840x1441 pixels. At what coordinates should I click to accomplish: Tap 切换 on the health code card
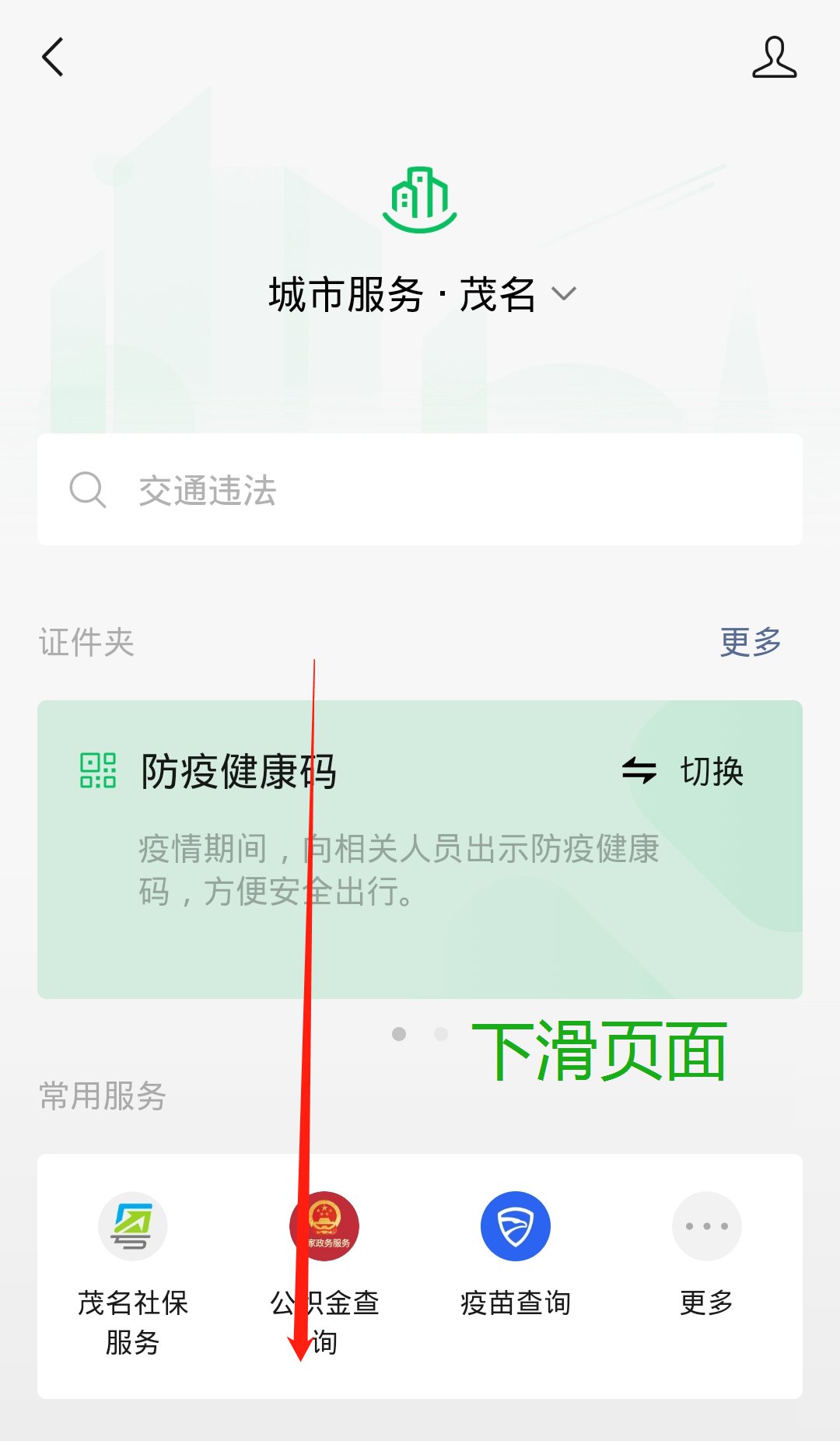coord(683,771)
